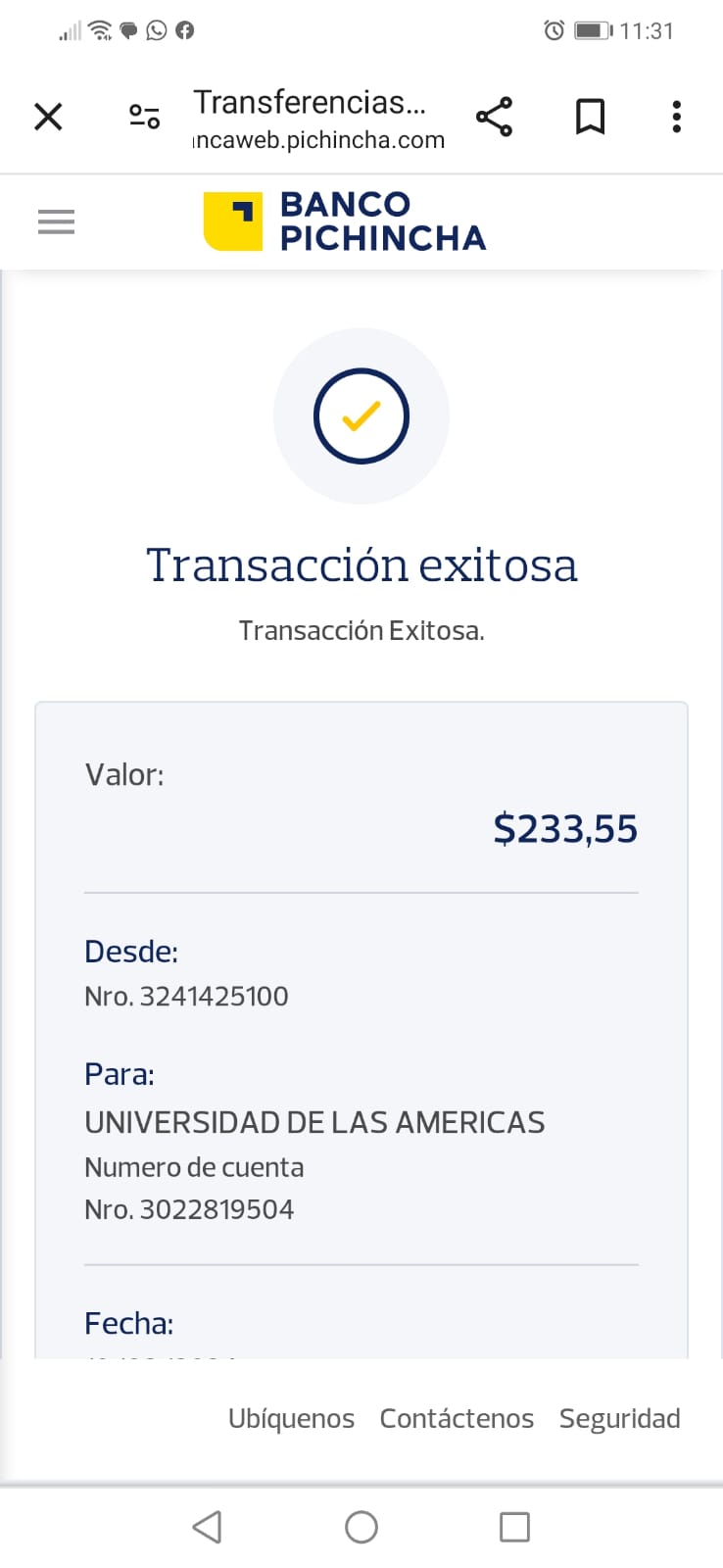Screen dimensions: 723x1568
Task: Open the Seguridad link
Action: coord(619,1418)
